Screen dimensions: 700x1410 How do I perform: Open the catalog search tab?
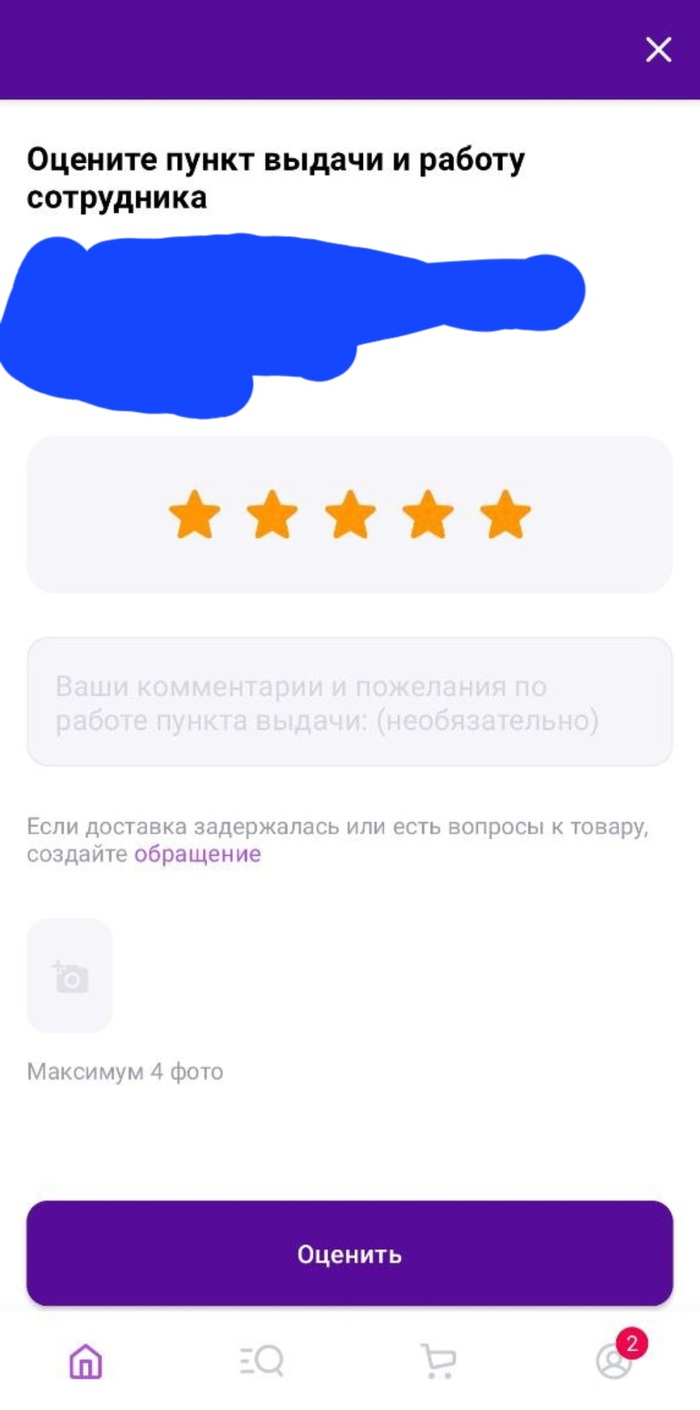point(262,1361)
